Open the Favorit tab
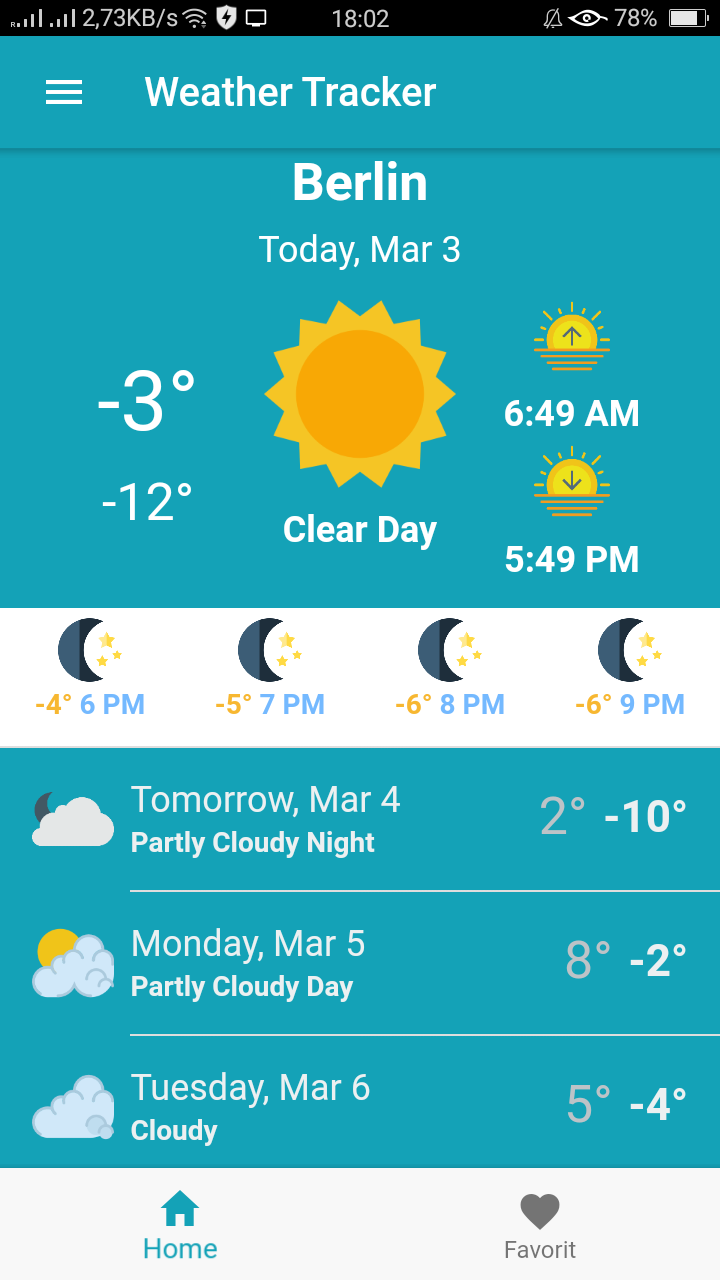Image resolution: width=720 pixels, height=1280 pixels. (x=540, y=1222)
